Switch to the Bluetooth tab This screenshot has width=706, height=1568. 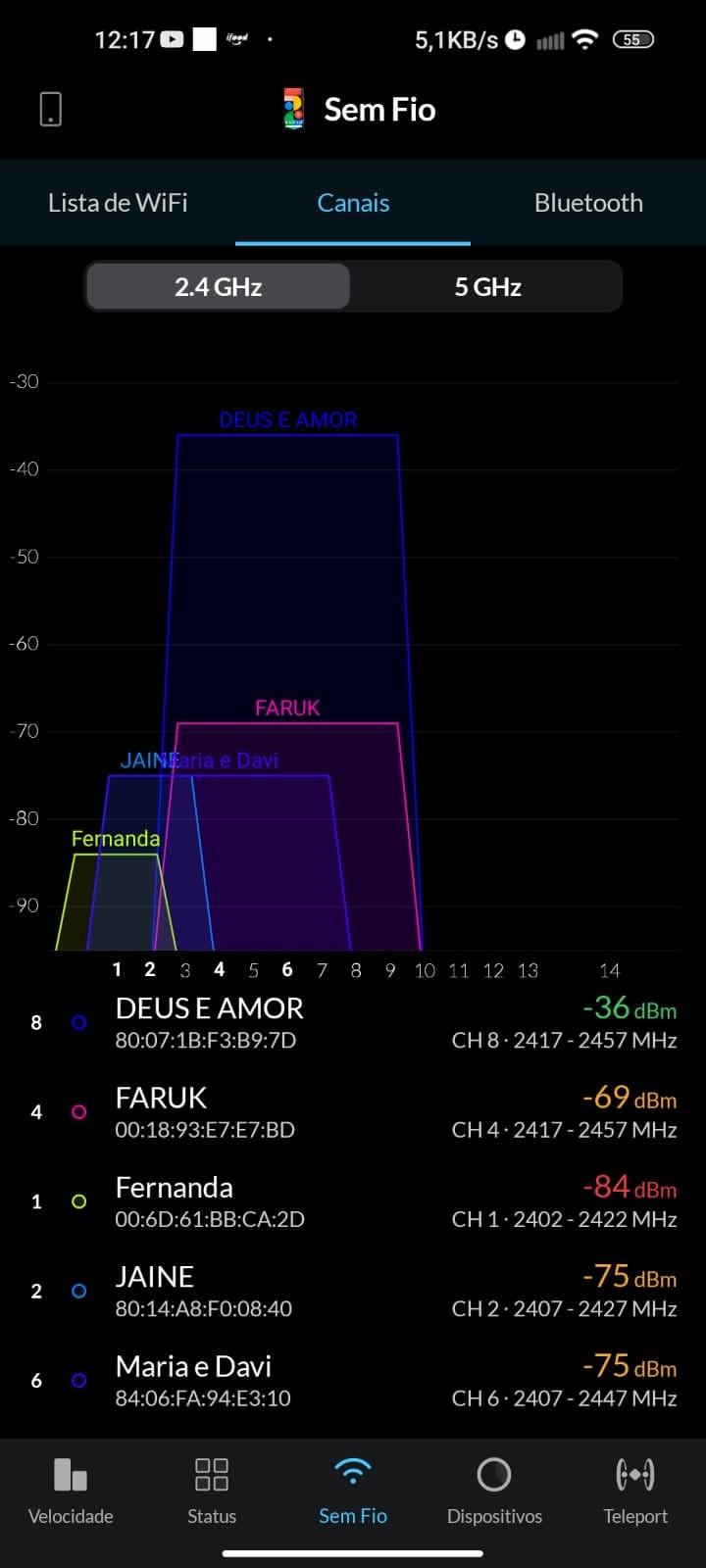tap(588, 203)
